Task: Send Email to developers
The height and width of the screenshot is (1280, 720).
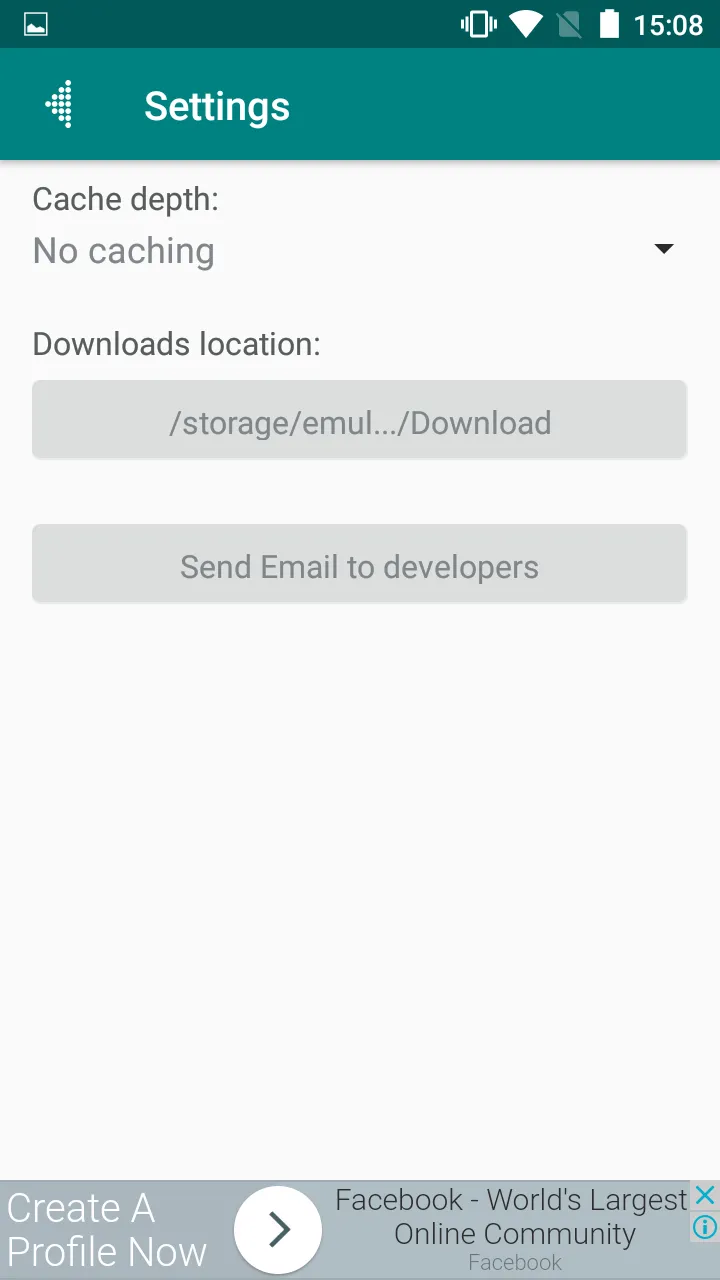Action: pyautogui.click(x=359, y=565)
